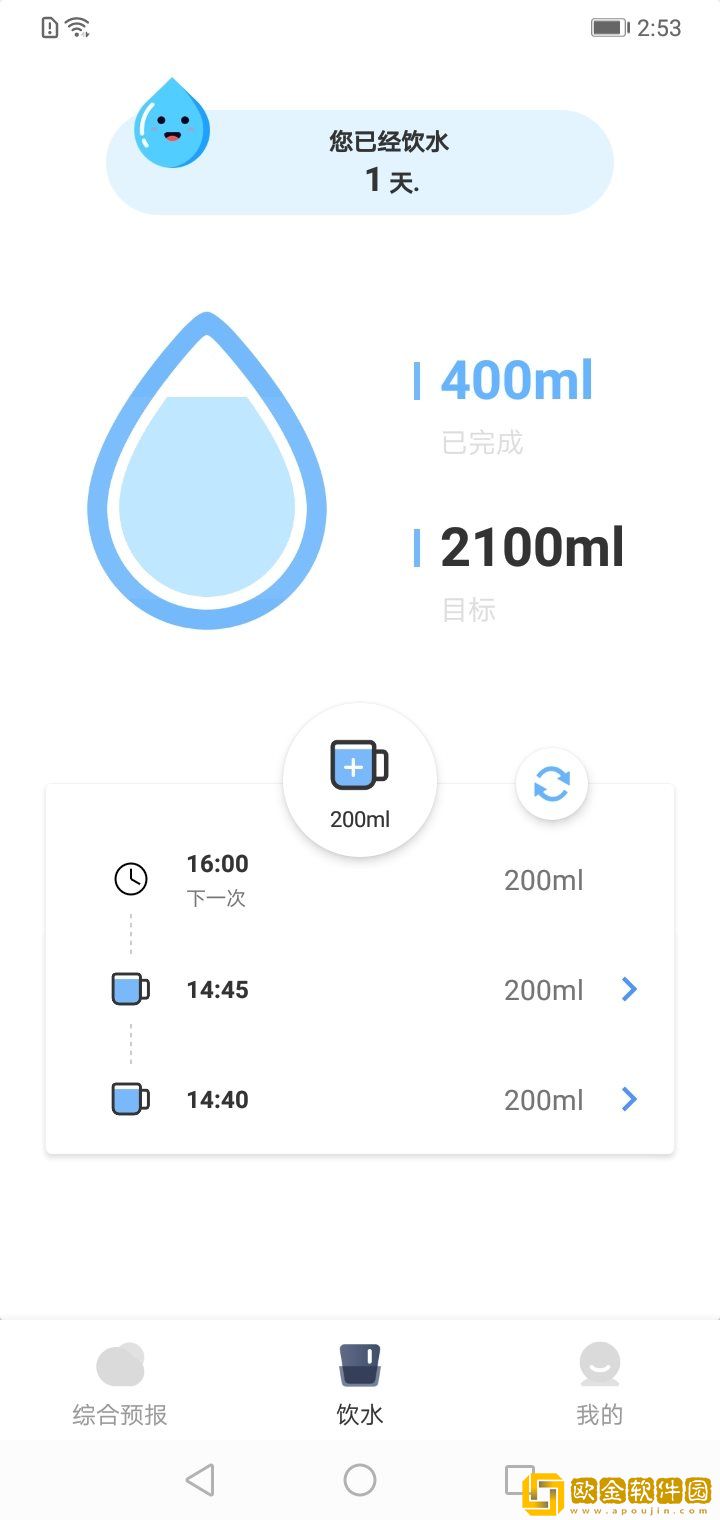
Task: Select the clock icon beside 16:00
Action: click(x=130, y=879)
